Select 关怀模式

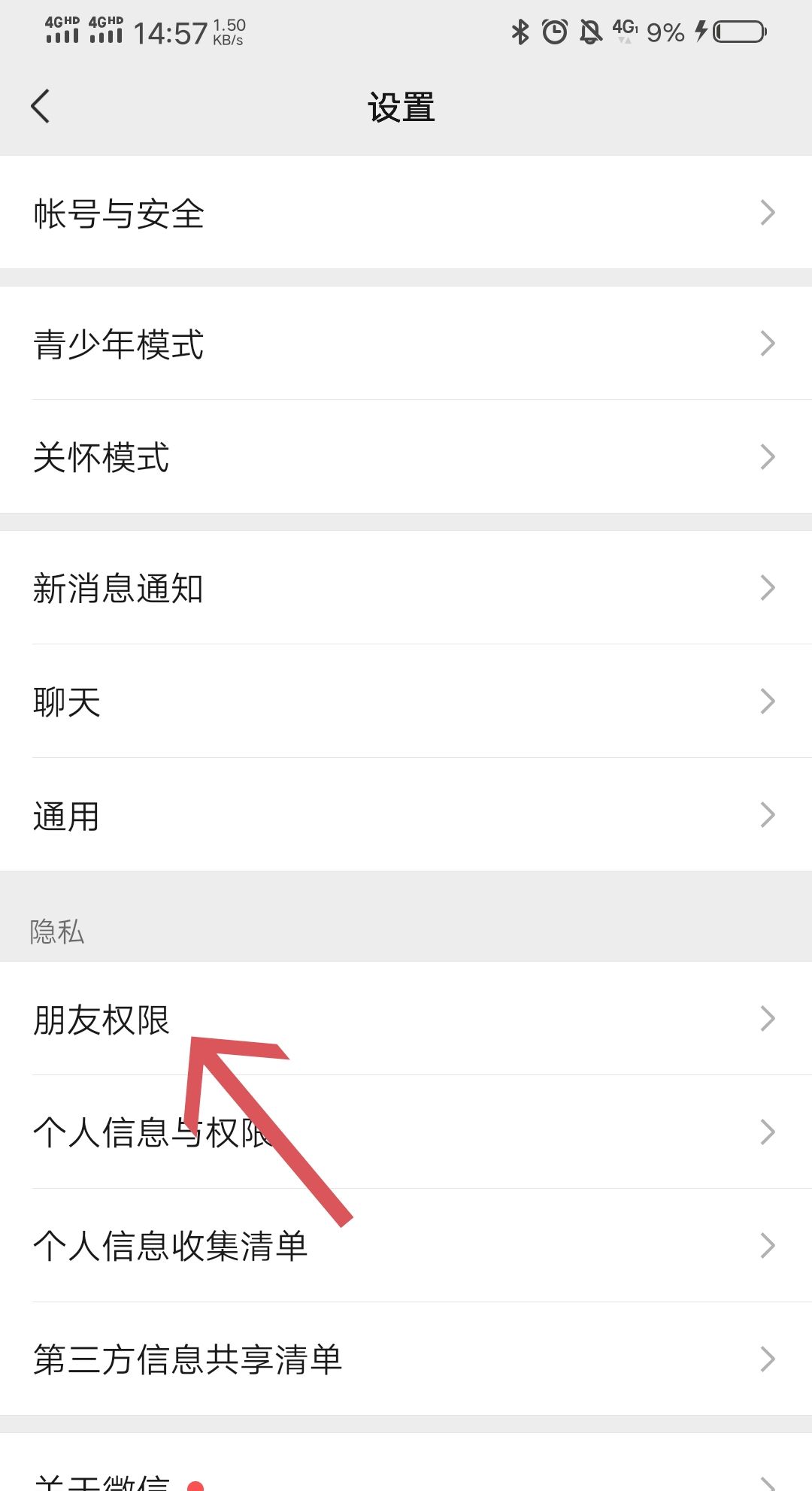coord(406,457)
